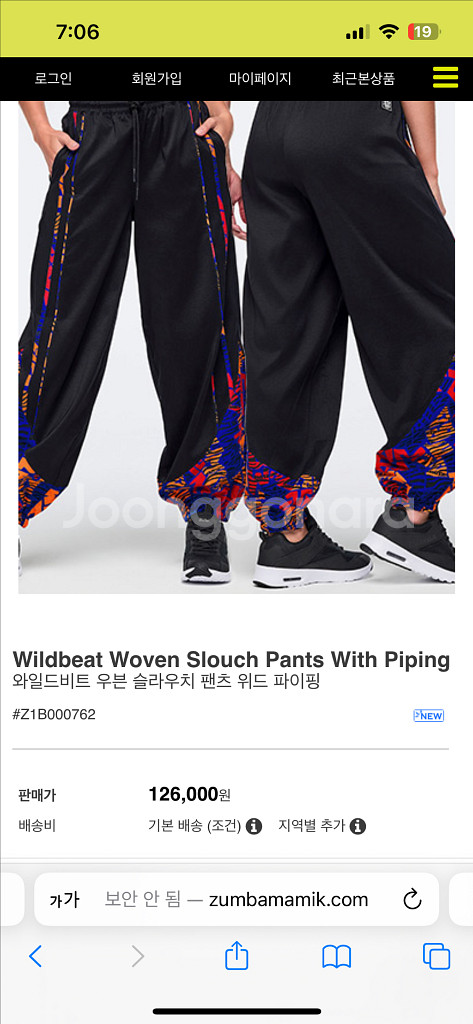Open the tabs overview
473x1024 pixels.
click(436, 957)
